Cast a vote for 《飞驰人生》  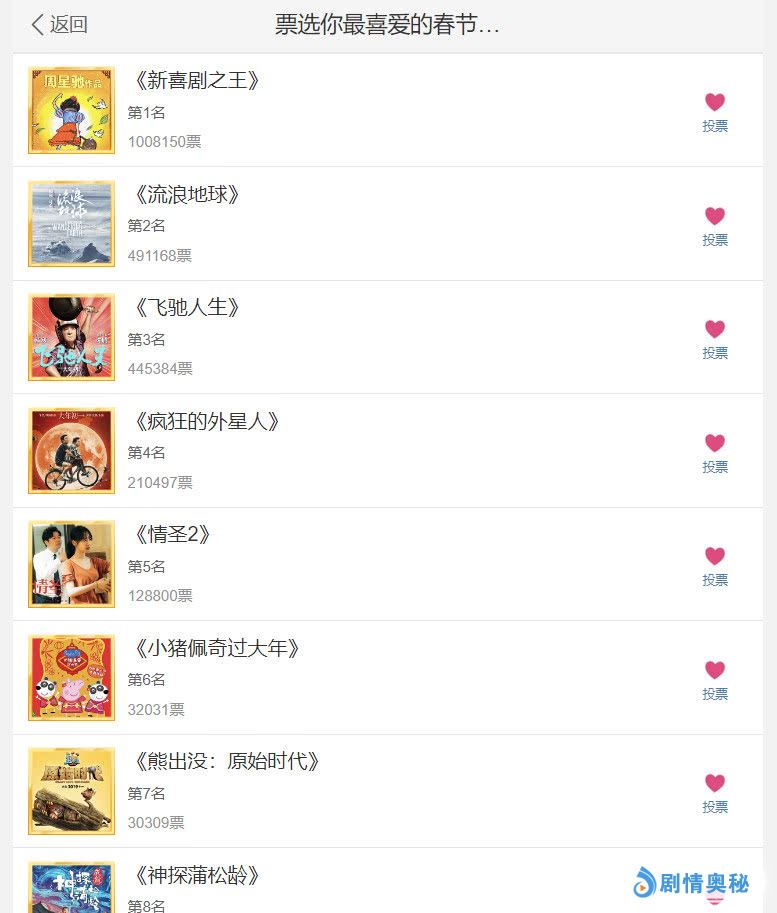coord(715,339)
